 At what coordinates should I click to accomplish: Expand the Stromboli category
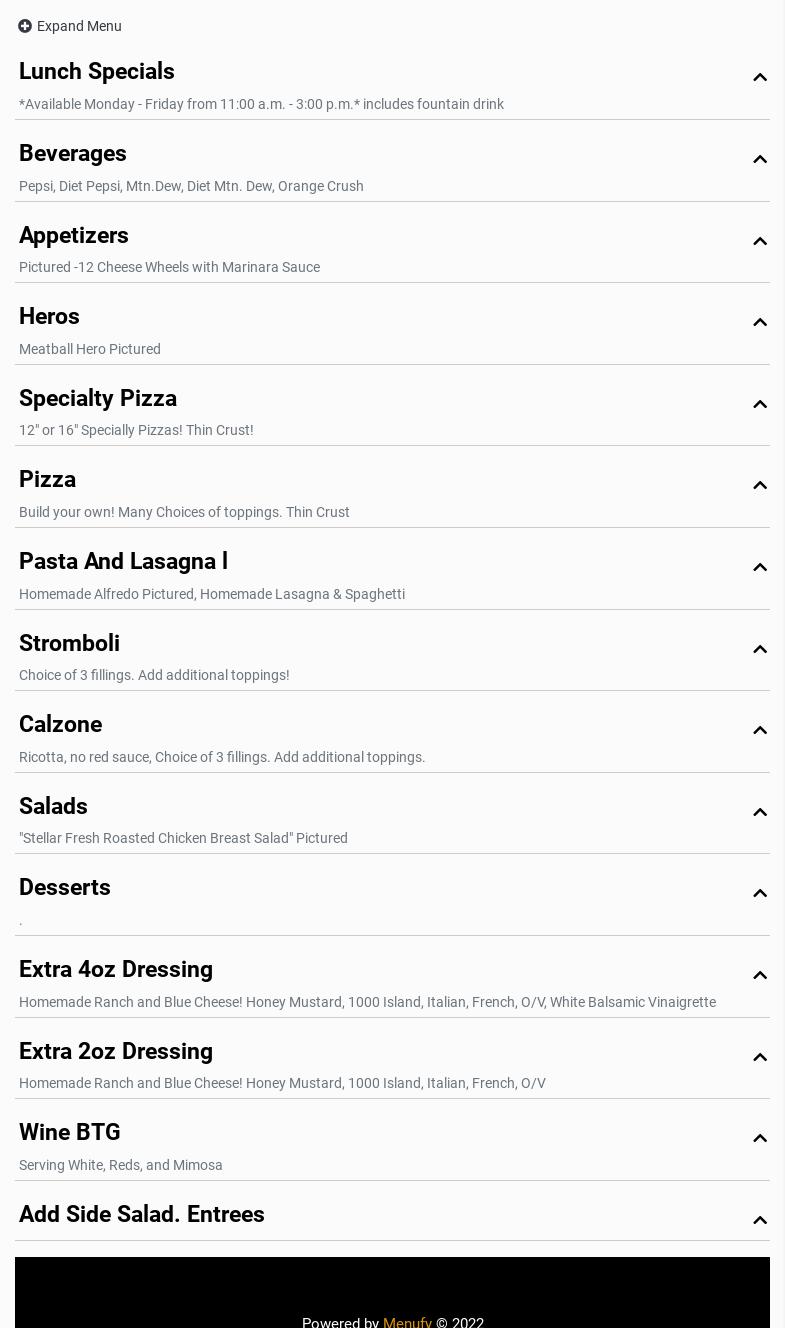(x=69, y=644)
